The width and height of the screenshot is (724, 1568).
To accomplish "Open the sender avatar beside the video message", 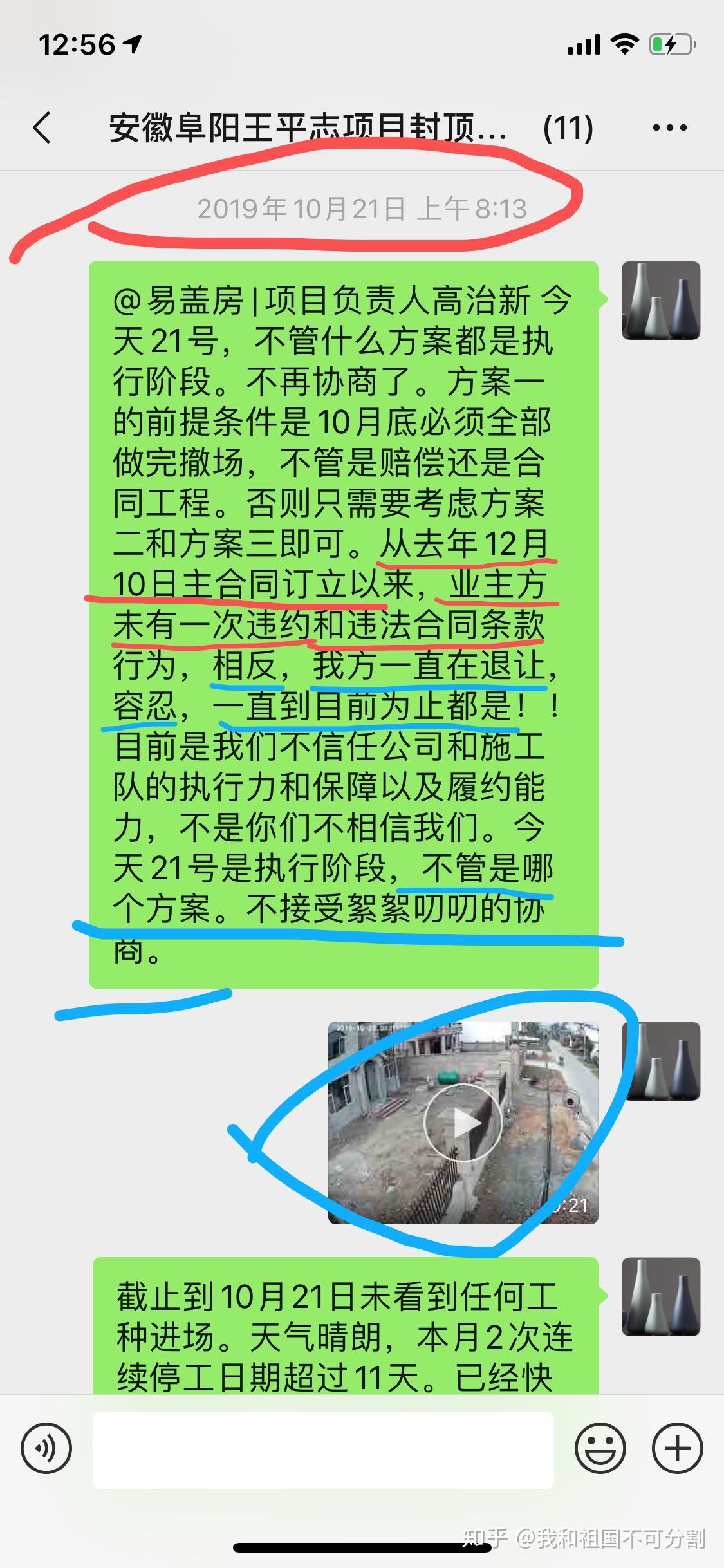I will [x=661, y=1061].
